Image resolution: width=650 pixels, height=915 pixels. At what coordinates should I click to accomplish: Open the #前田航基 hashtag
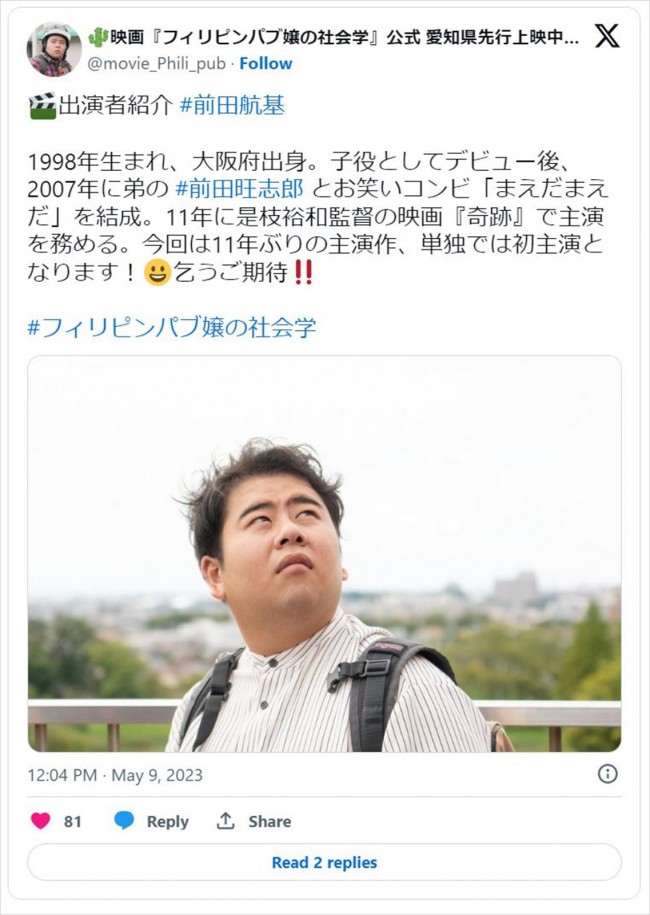click(232, 106)
